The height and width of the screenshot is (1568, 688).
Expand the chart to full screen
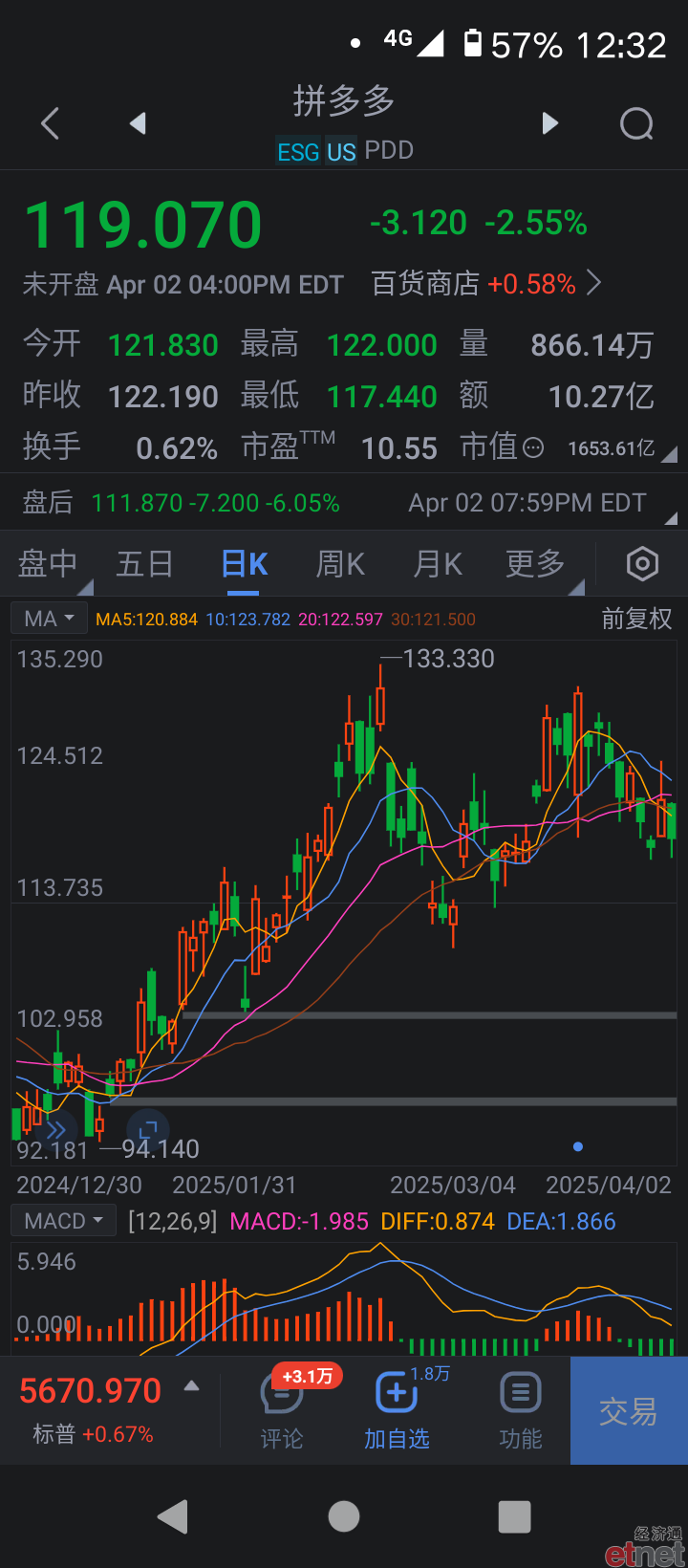coord(148,1128)
